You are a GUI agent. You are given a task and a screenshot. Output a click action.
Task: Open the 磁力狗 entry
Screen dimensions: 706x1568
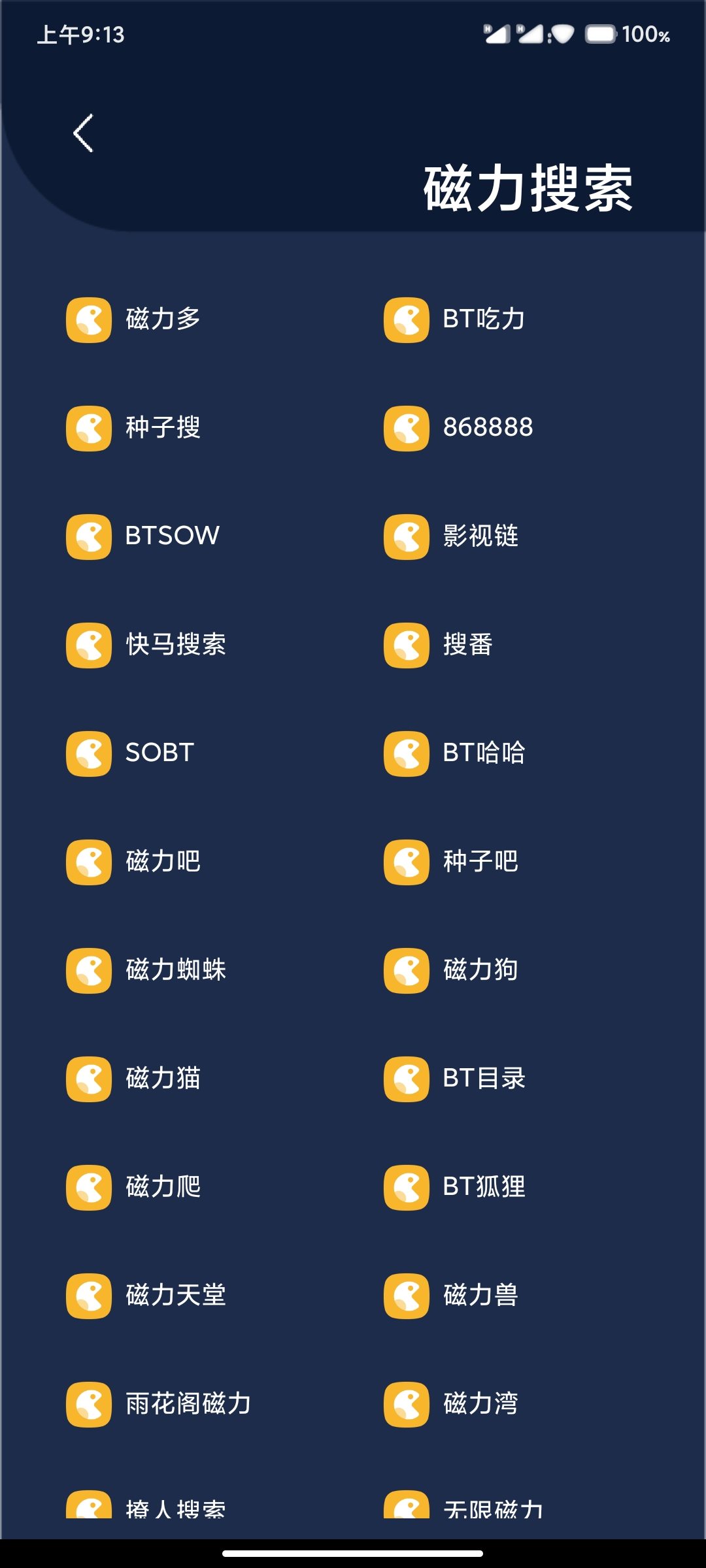(x=451, y=970)
